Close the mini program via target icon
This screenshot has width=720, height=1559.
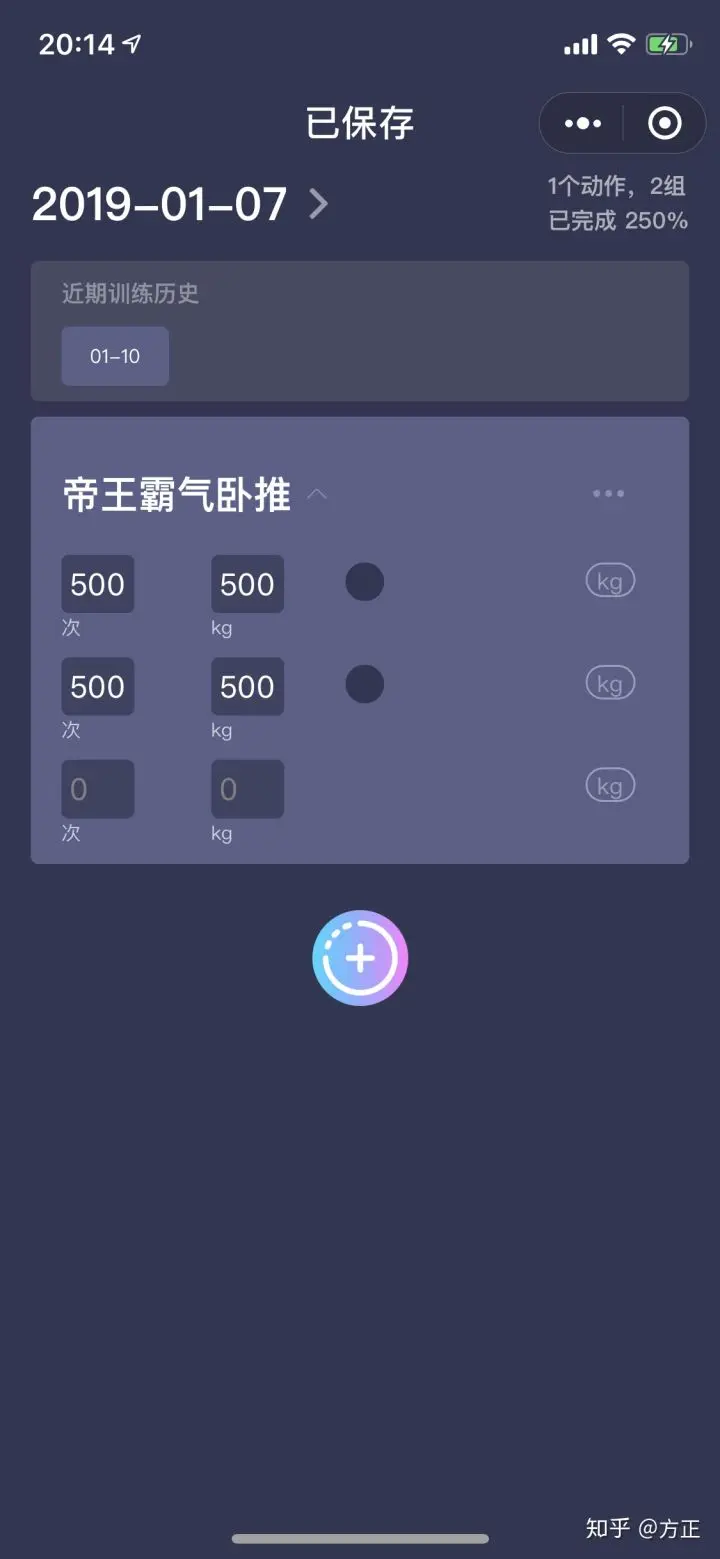[664, 124]
